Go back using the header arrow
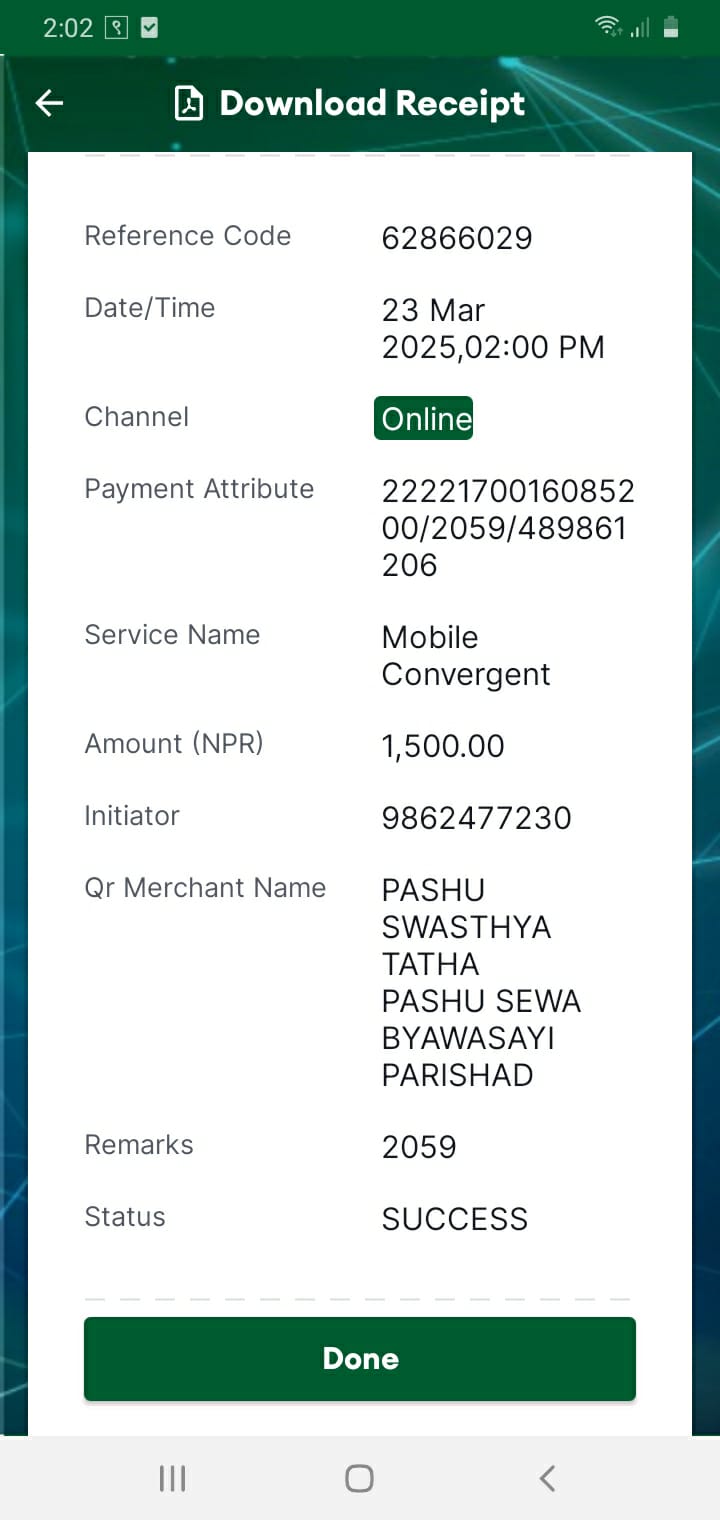Viewport: 720px width, 1520px height. click(x=49, y=103)
